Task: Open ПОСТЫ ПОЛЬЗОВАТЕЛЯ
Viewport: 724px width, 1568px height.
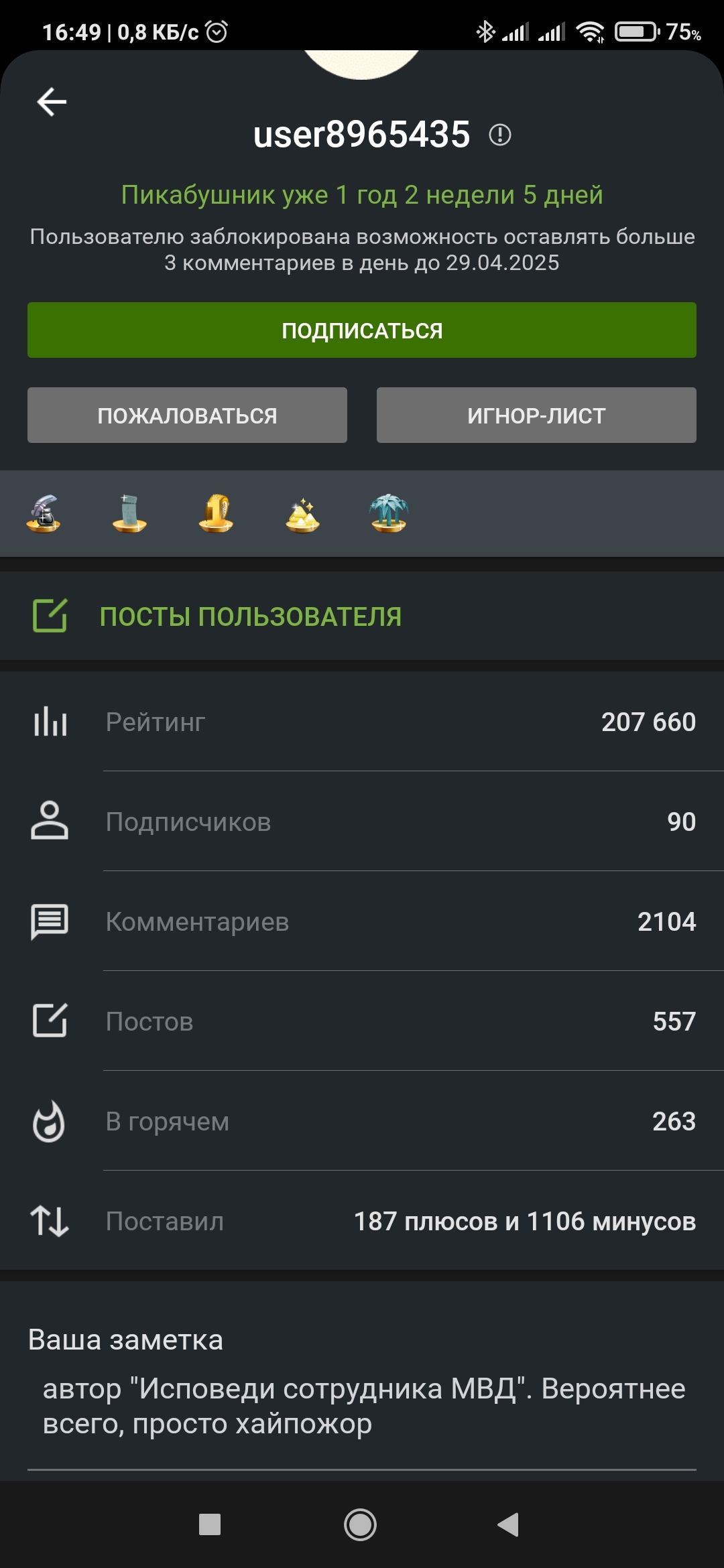Action: click(x=250, y=616)
